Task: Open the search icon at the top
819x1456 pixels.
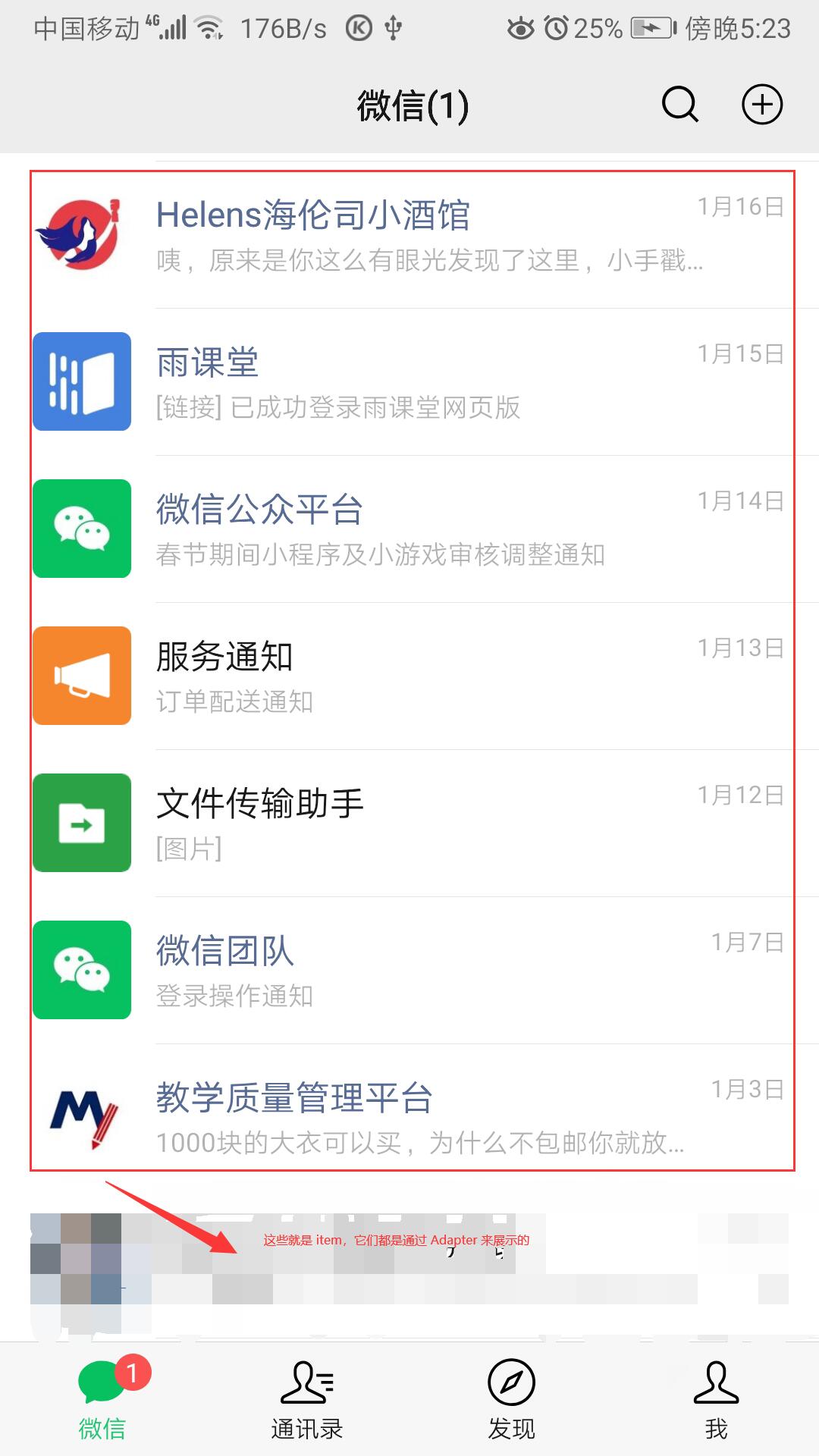Action: [x=677, y=105]
